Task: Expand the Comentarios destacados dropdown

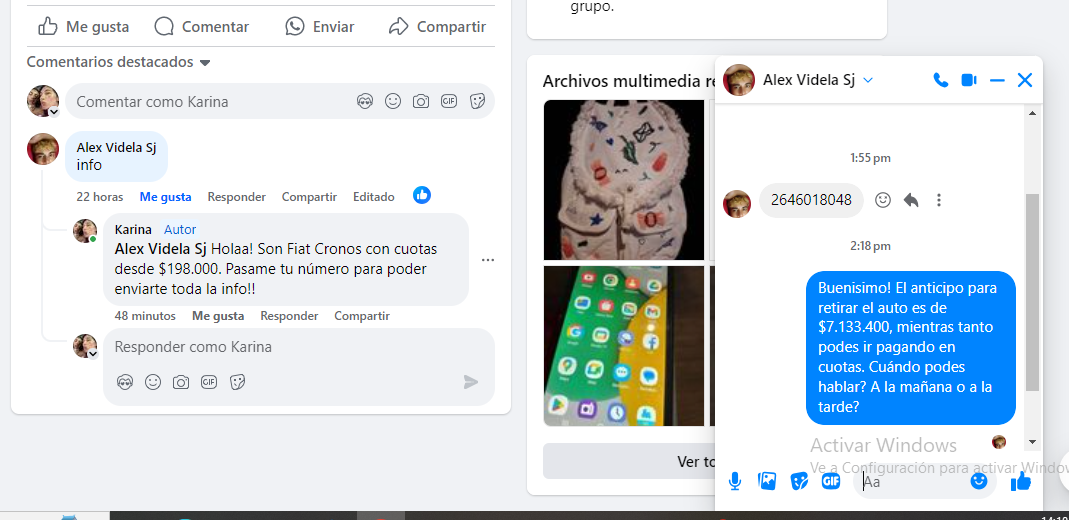Action: point(118,62)
